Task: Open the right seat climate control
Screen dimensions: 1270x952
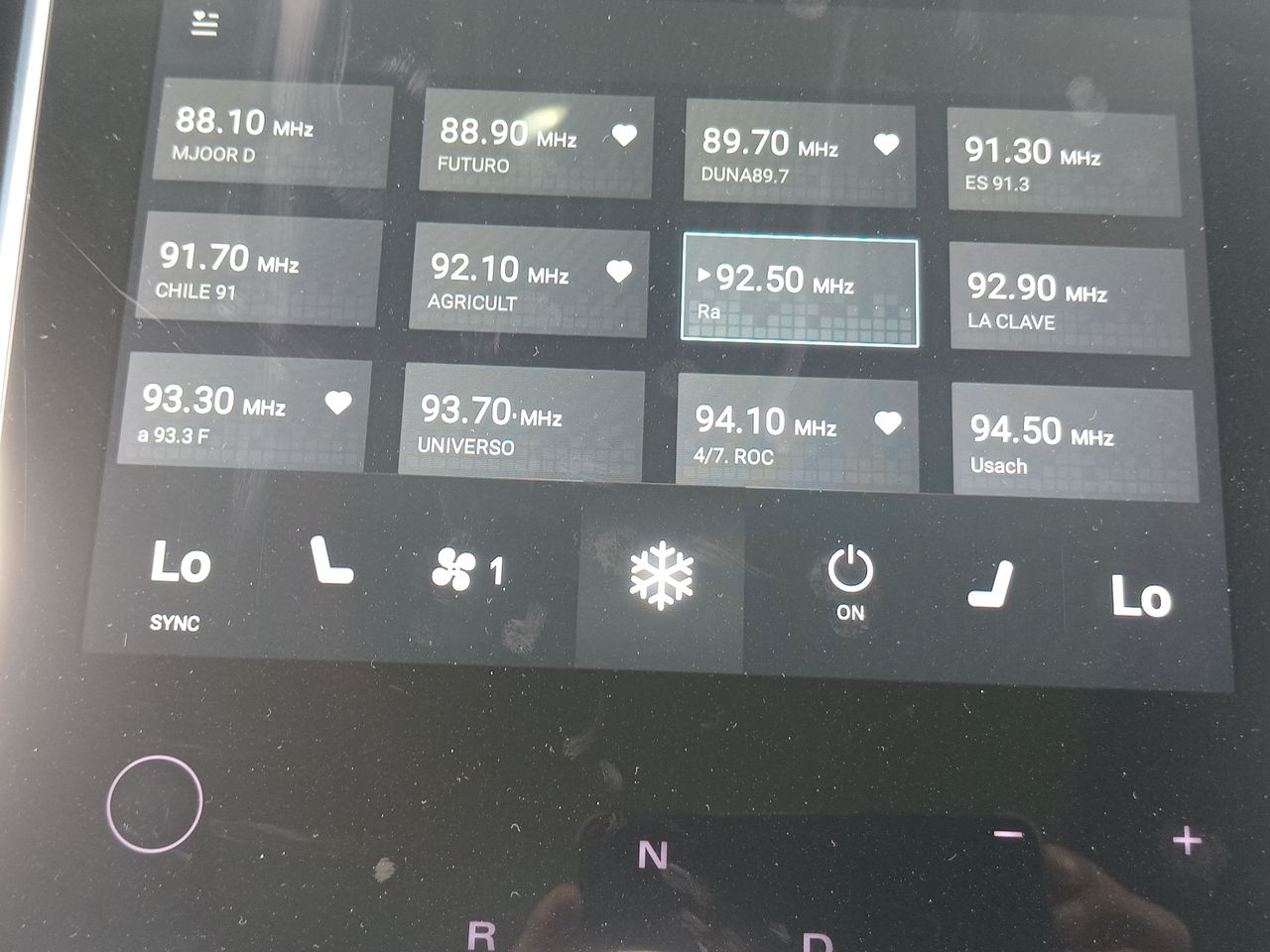Action: coord(992,585)
